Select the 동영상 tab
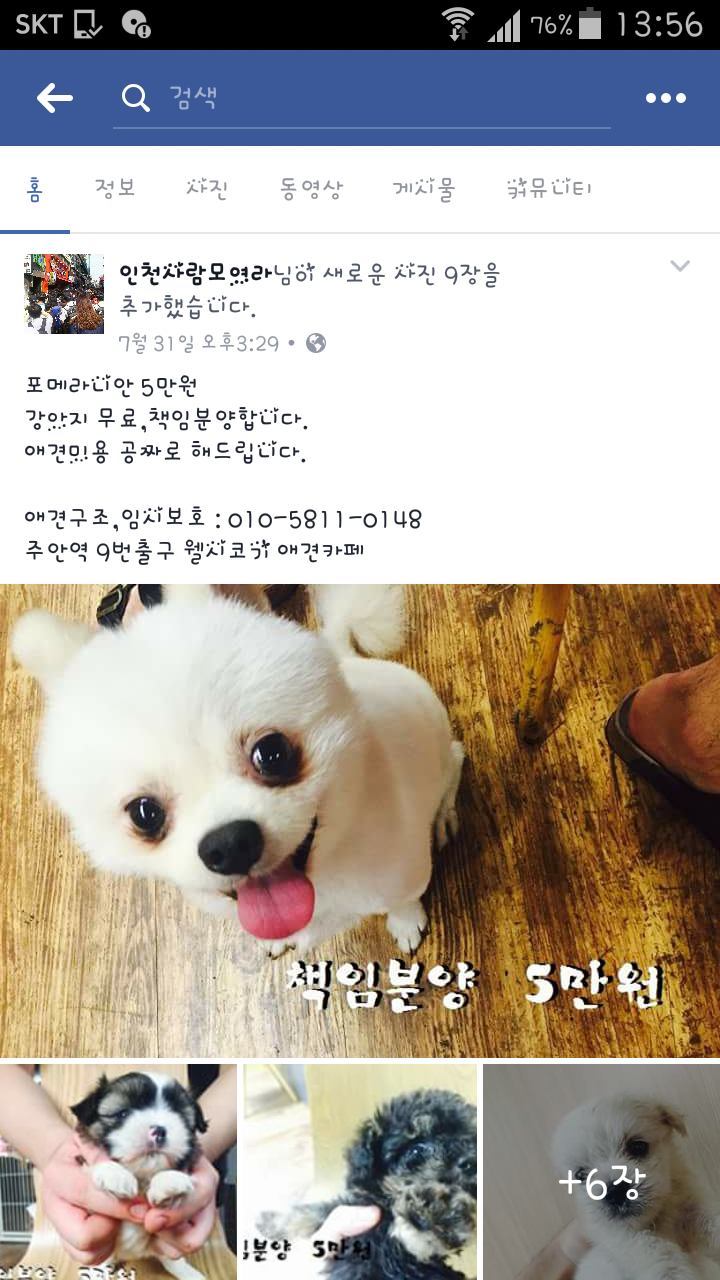 tap(311, 189)
